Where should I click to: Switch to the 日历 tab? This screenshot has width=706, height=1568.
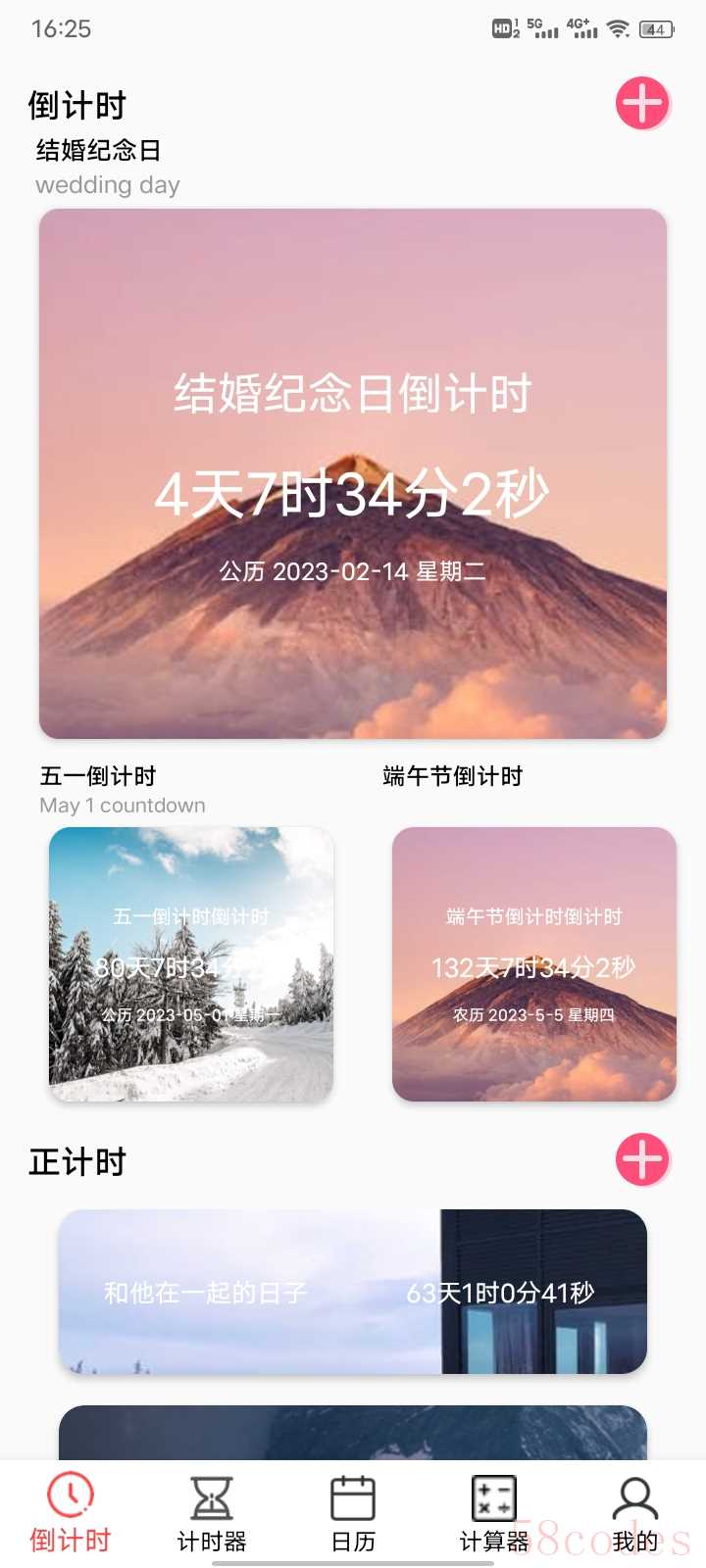coord(353,1513)
